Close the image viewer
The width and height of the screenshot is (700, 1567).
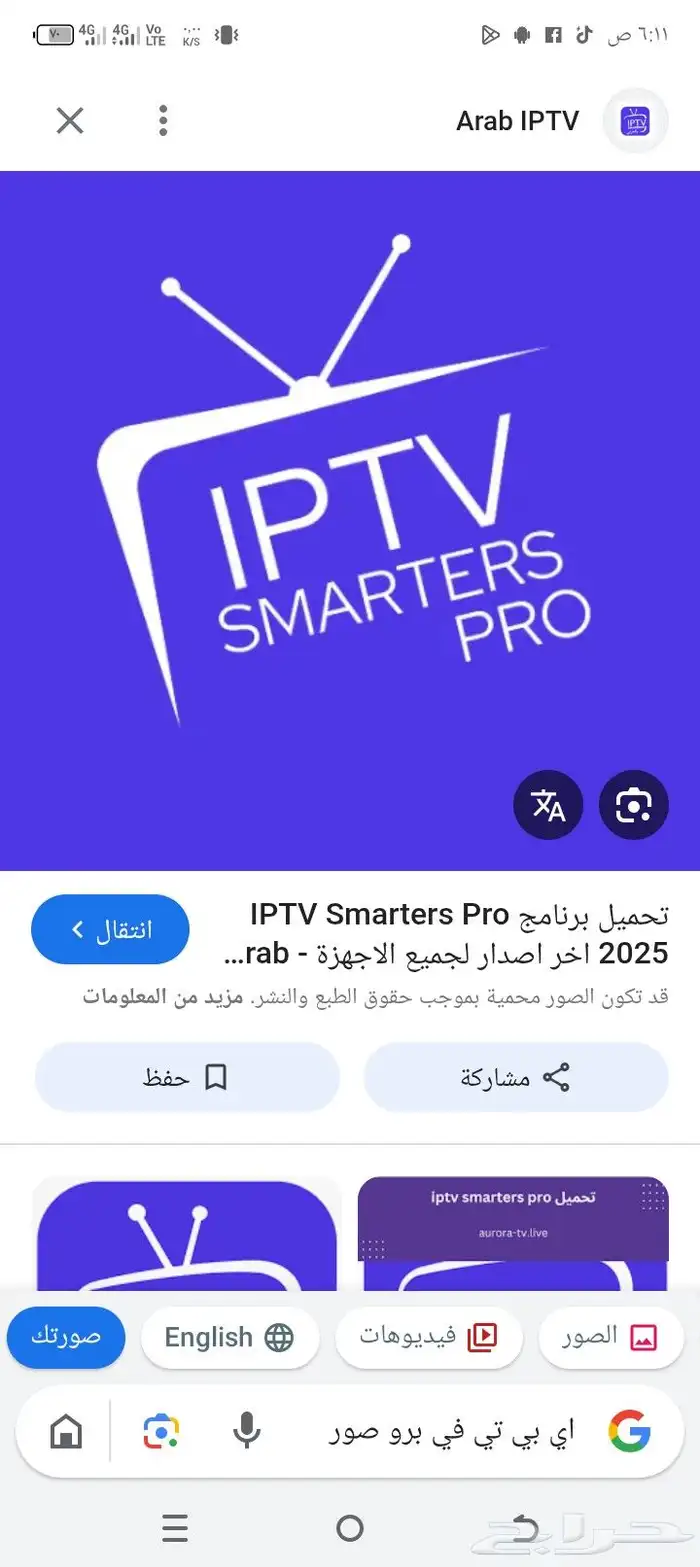pyautogui.click(x=70, y=121)
